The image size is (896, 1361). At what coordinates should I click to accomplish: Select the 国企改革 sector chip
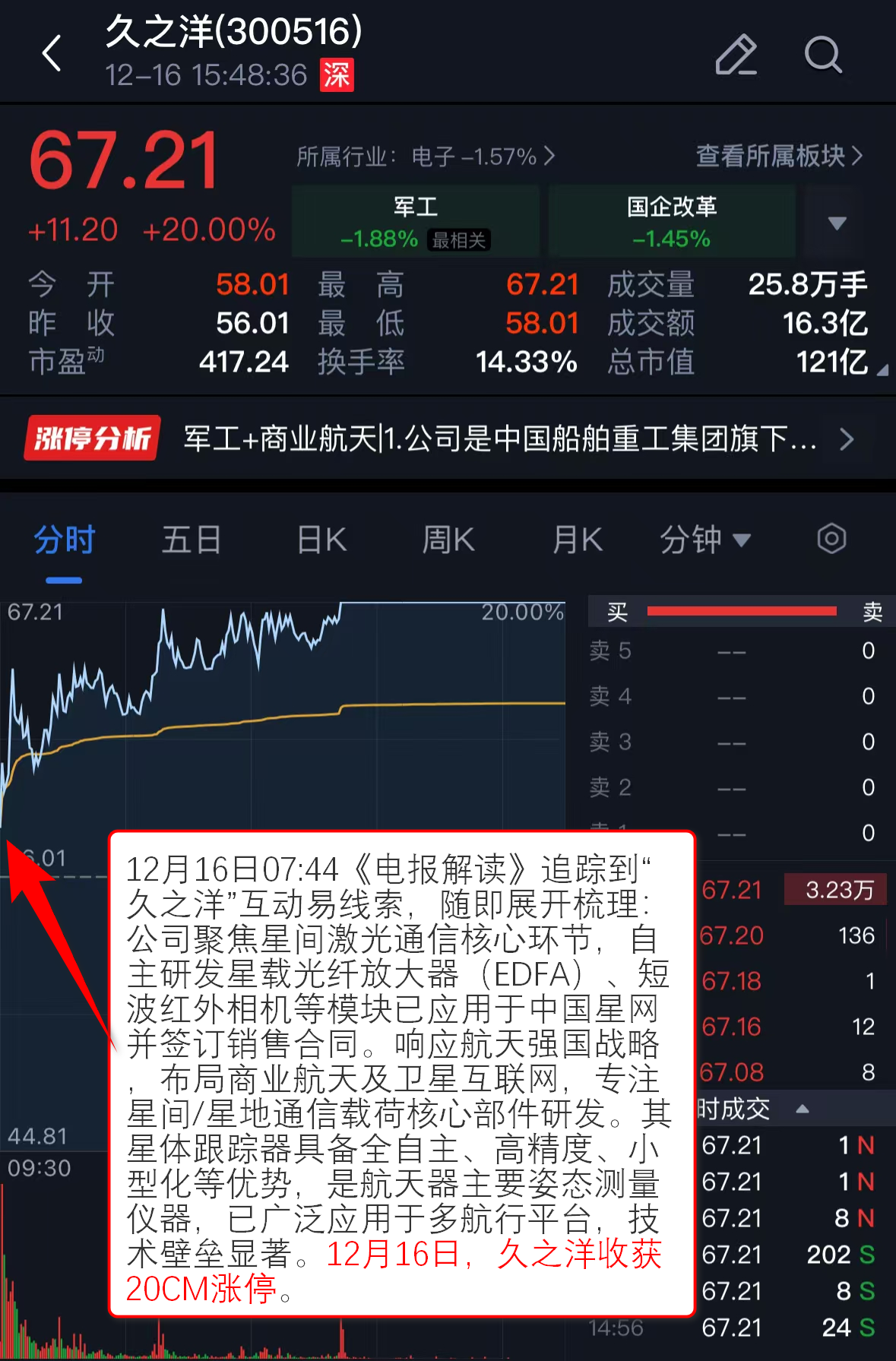(671, 222)
